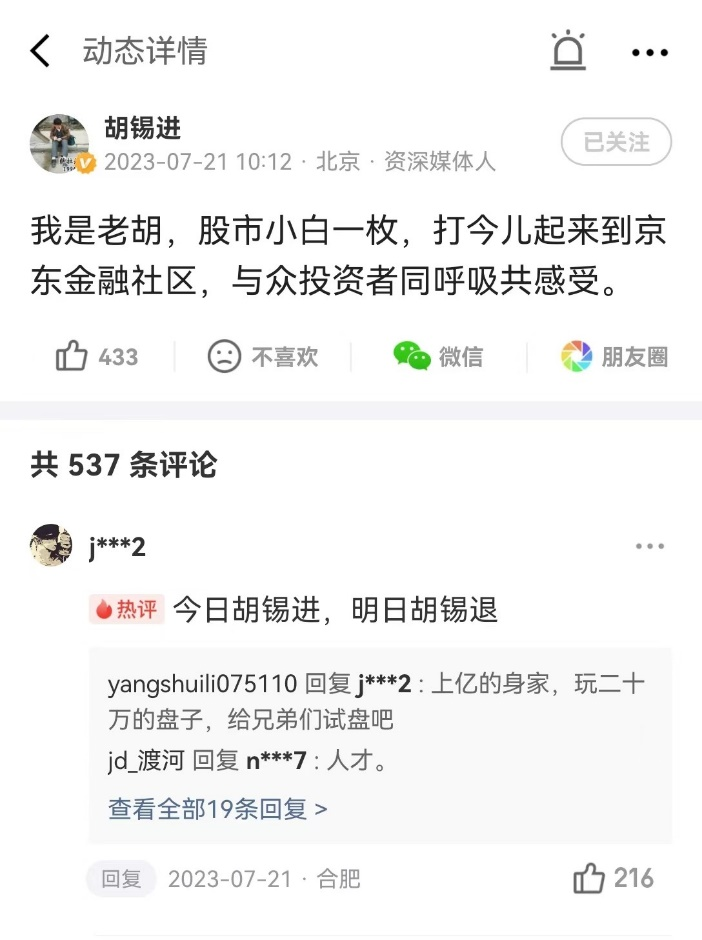Reply to j***2's comment with 回复
The width and height of the screenshot is (702, 940).
[121, 879]
